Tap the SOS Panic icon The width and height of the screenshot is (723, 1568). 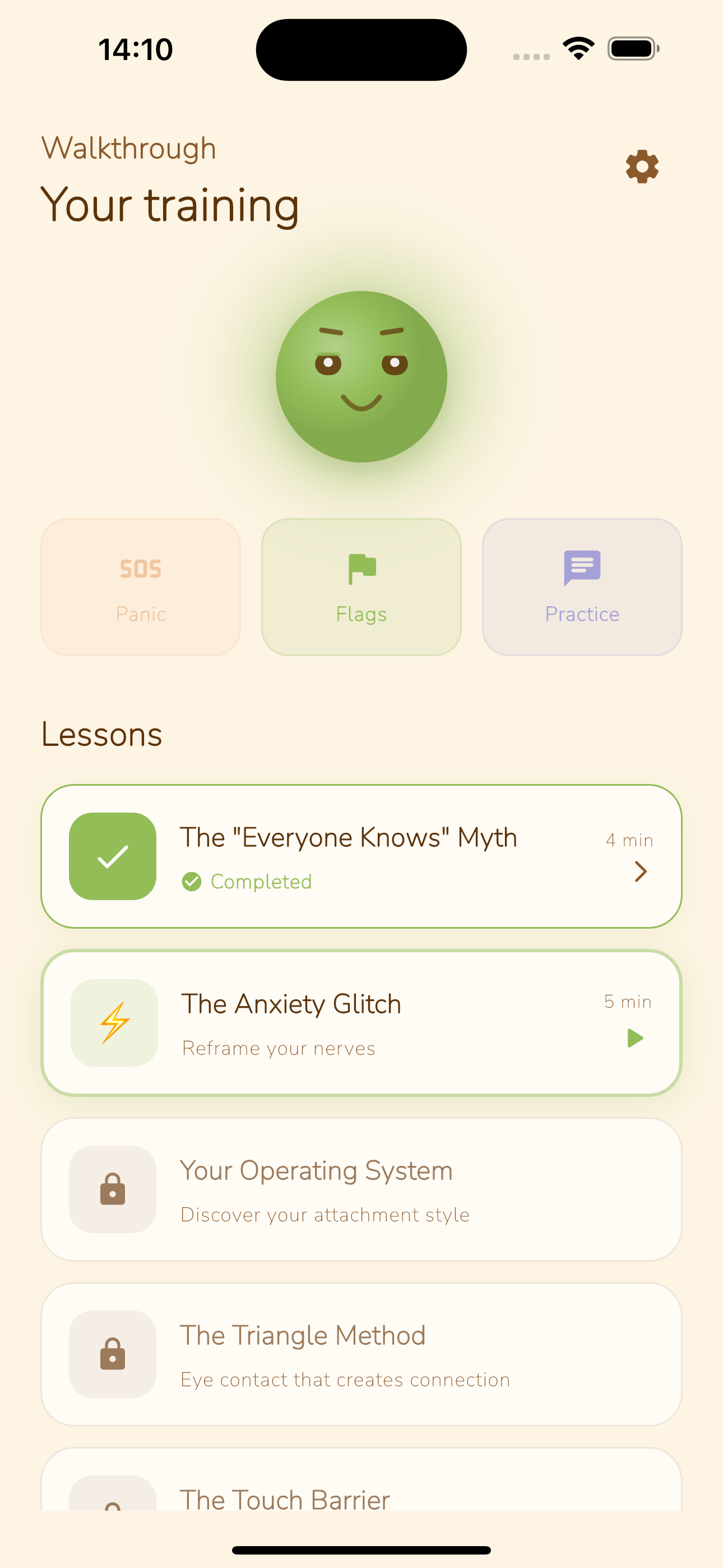(x=140, y=569)
